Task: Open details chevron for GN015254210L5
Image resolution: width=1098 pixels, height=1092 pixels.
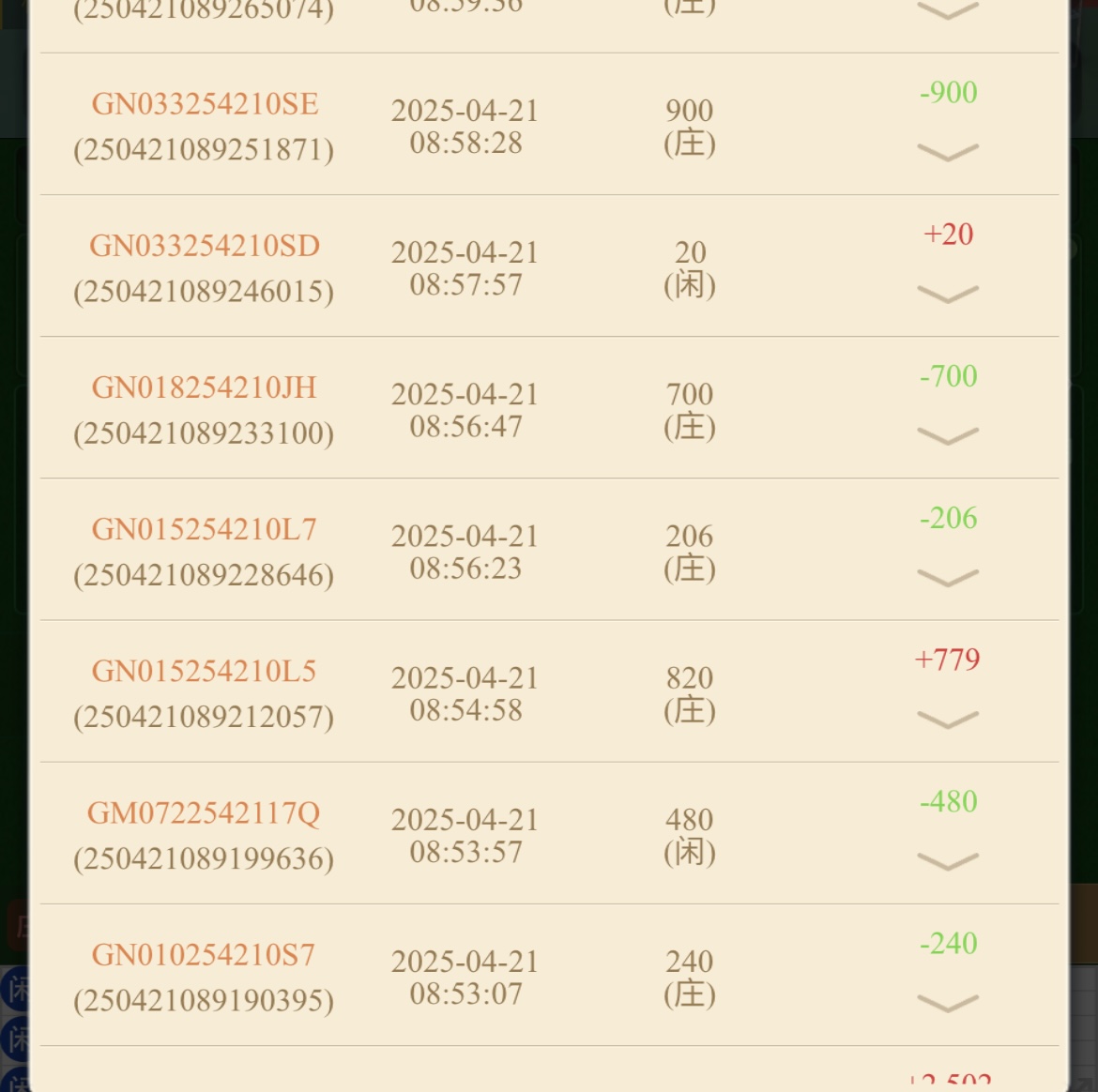Action: [947, 720]
